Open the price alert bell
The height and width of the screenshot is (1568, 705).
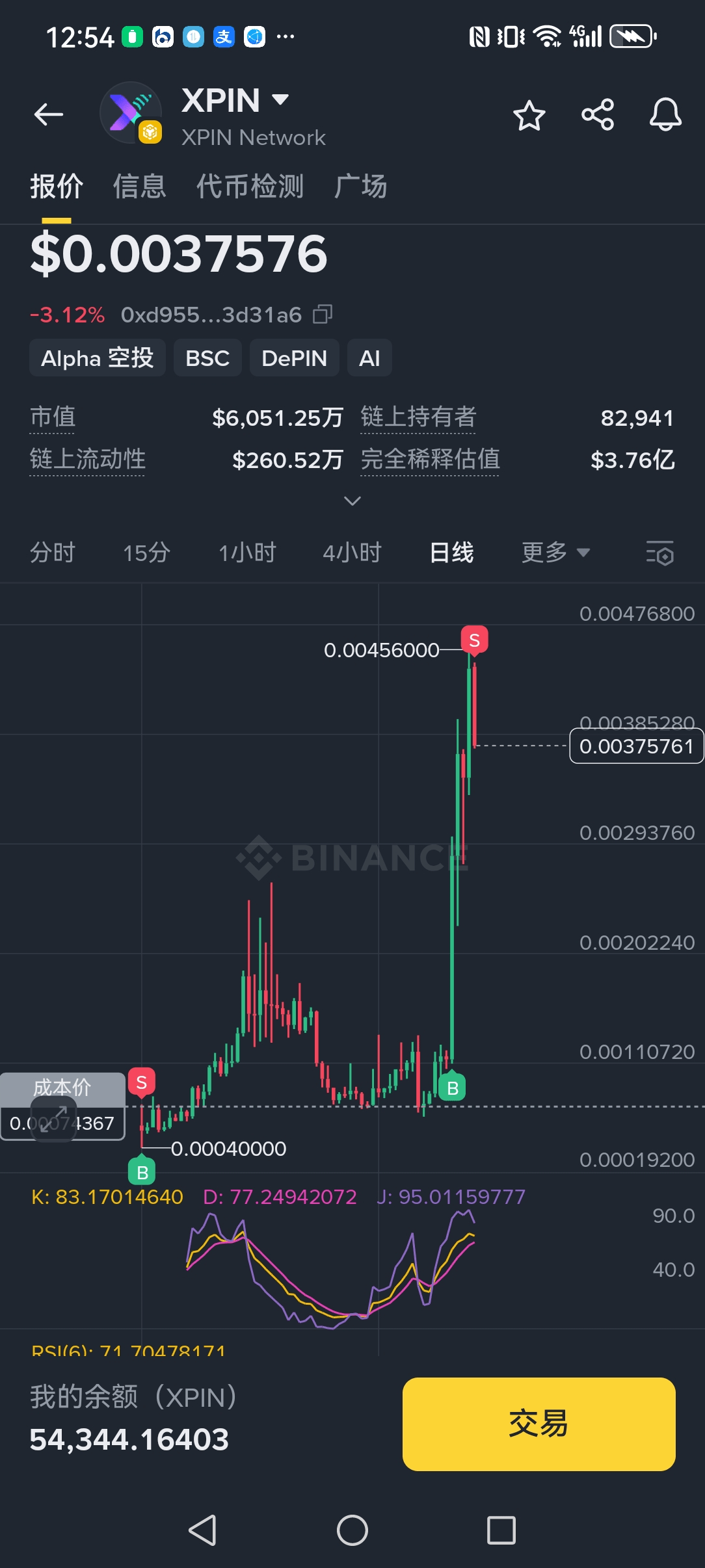pyautogui.click(x=665, y=115)
